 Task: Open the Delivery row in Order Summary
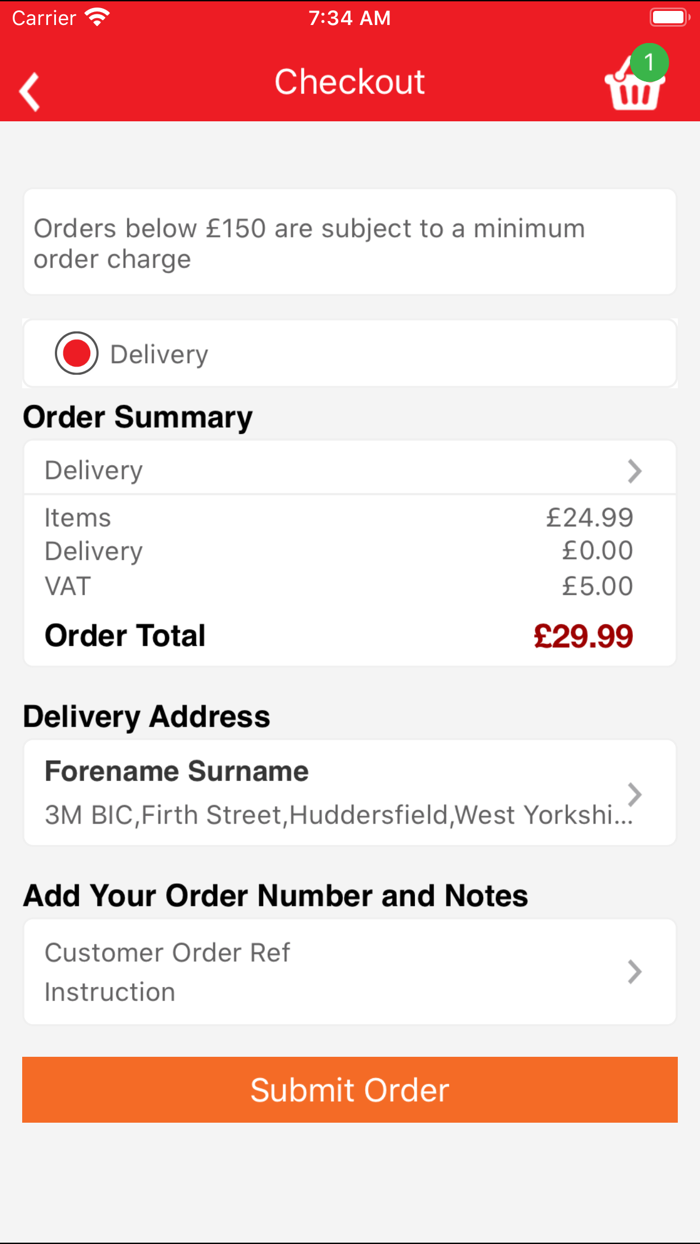click(x=350, y=469)
